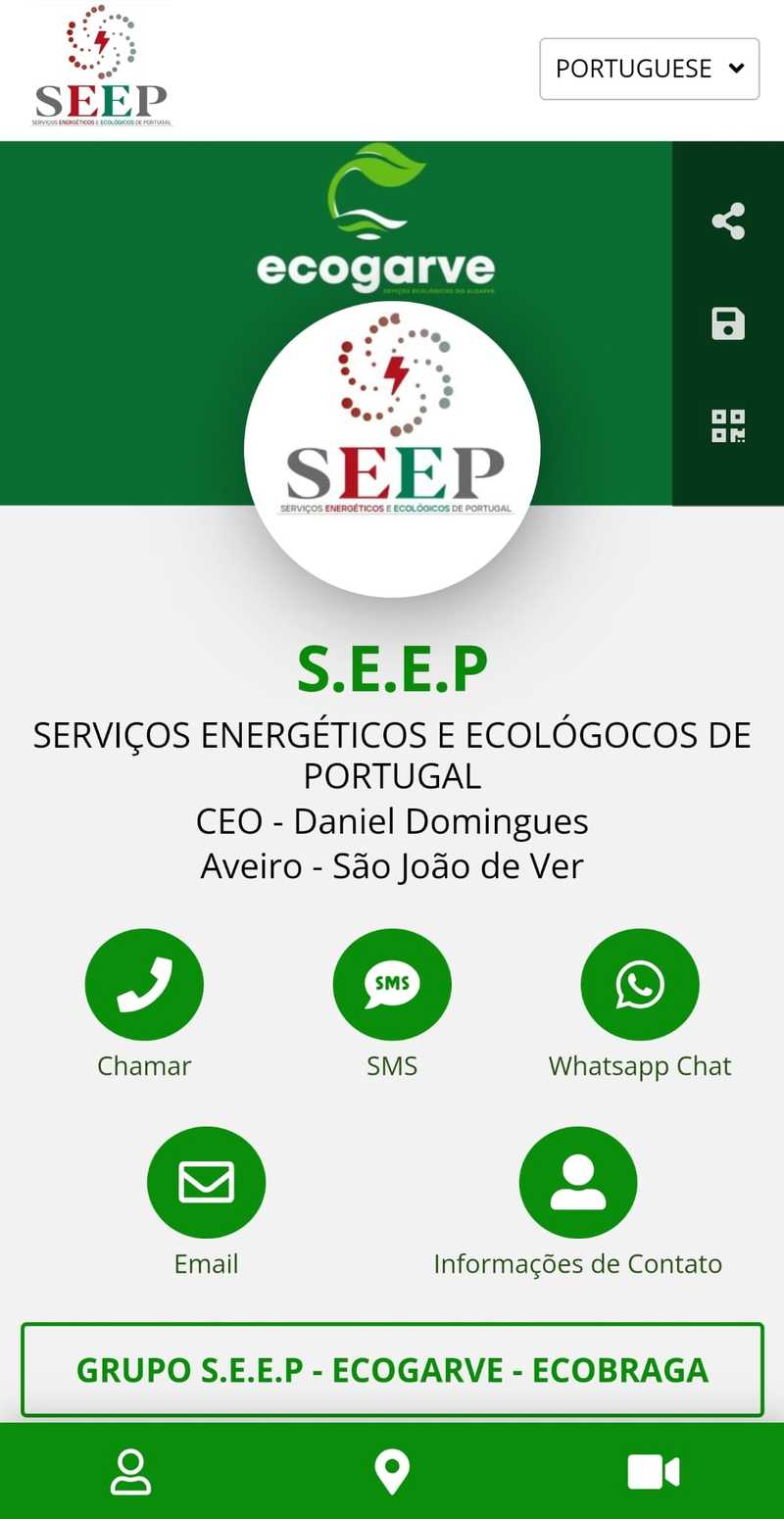
Task: Open the profile person icon in bottom bar
Action: pyautogui.click(x=130, y=1470)
